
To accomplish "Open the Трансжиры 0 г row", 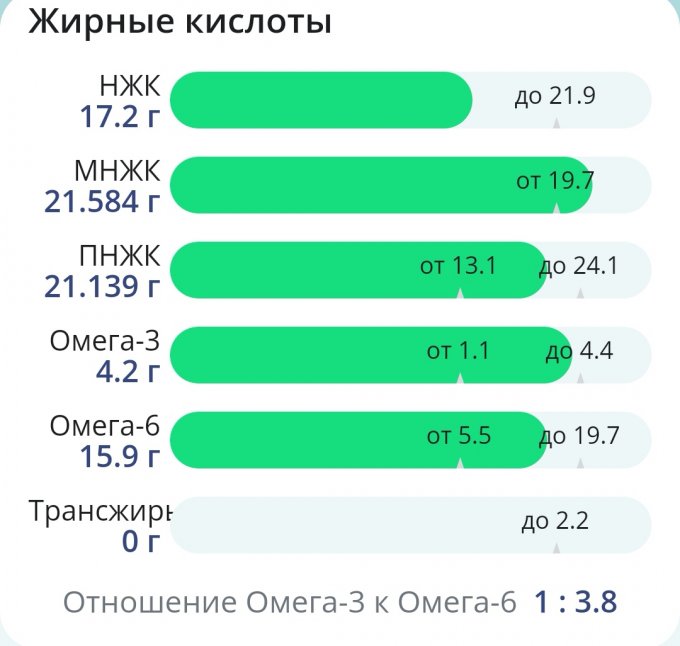I will pyautogui.click(x=340, y=525).
